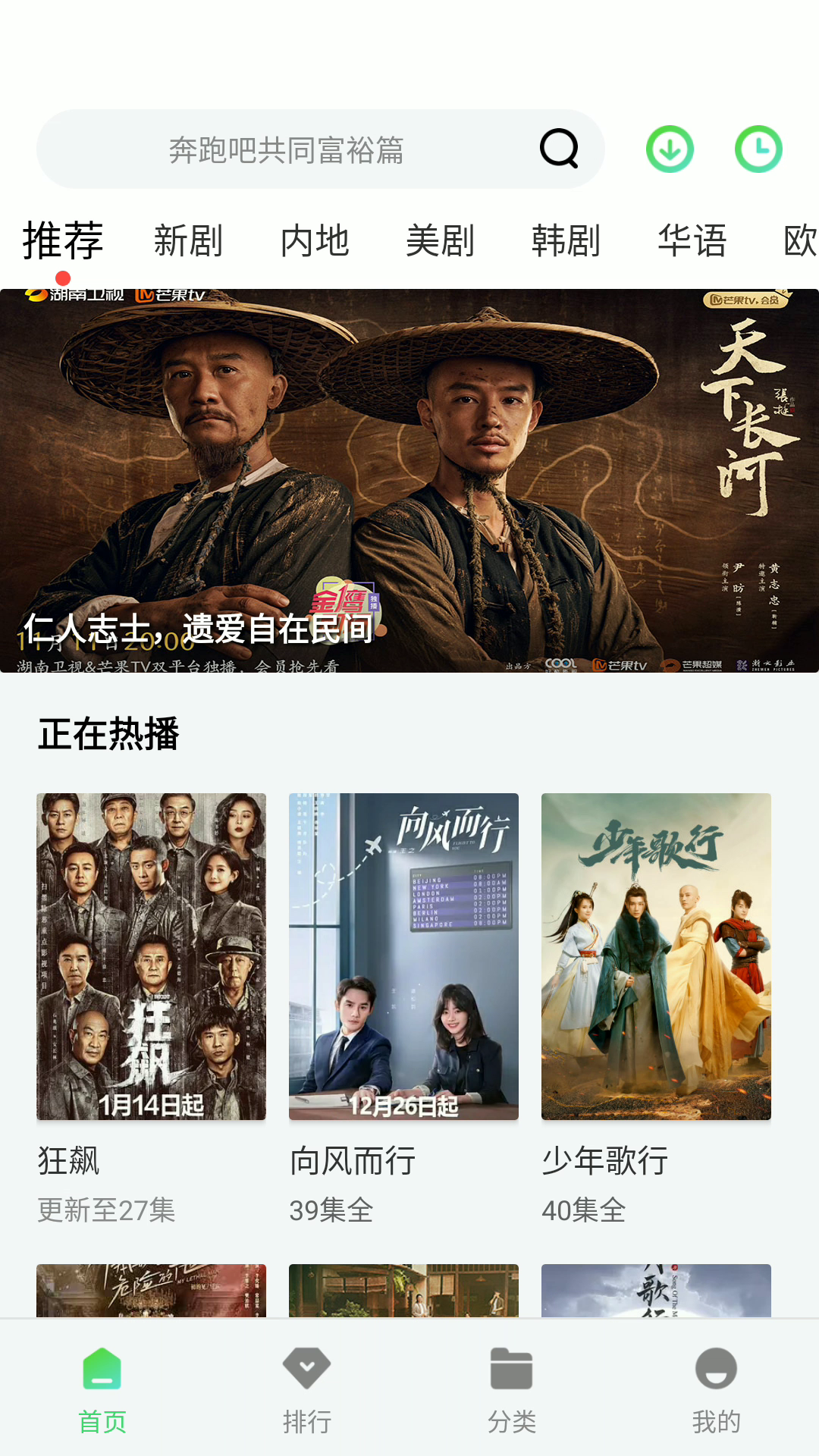
Task: Open the 少年歌行 drama card
Action: pos(656,956)
